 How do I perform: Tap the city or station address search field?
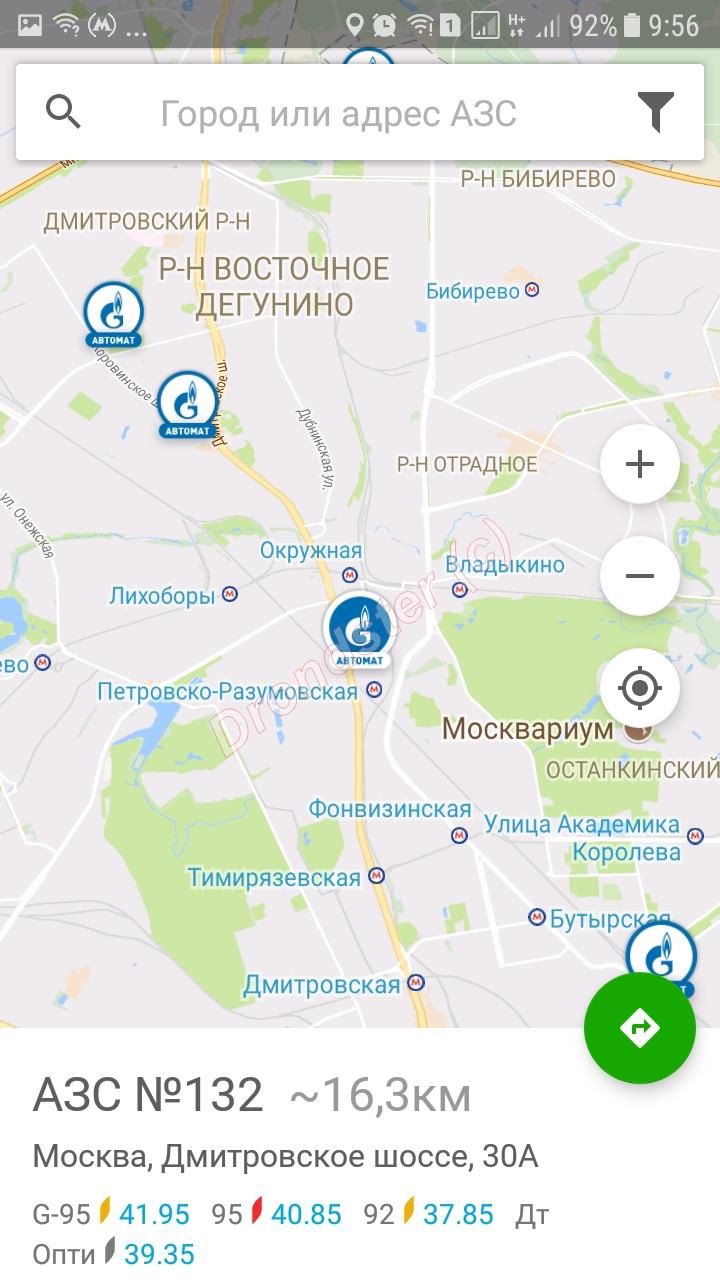point(338,114)
